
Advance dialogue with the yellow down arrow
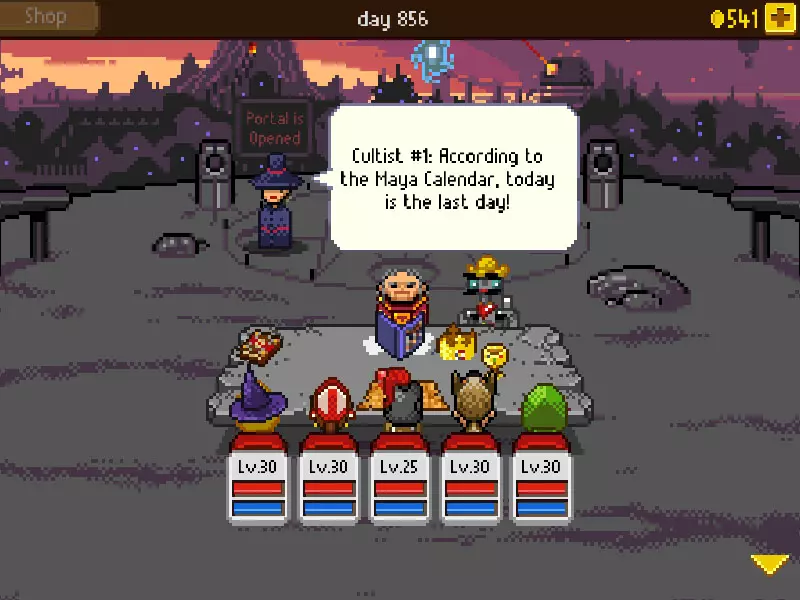[769, 564]
